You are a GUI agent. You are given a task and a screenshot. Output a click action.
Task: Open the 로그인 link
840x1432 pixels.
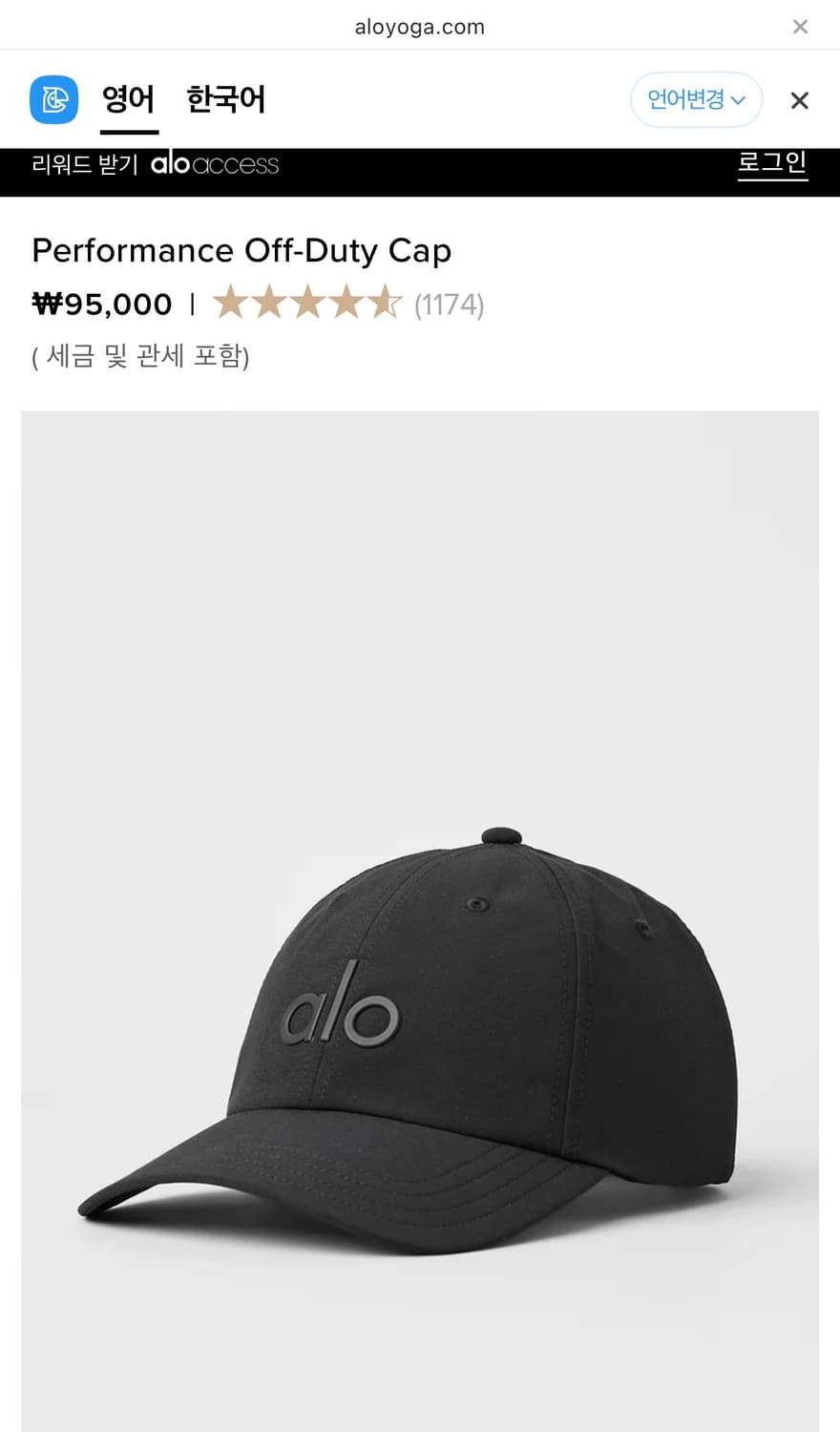[773, 164]
